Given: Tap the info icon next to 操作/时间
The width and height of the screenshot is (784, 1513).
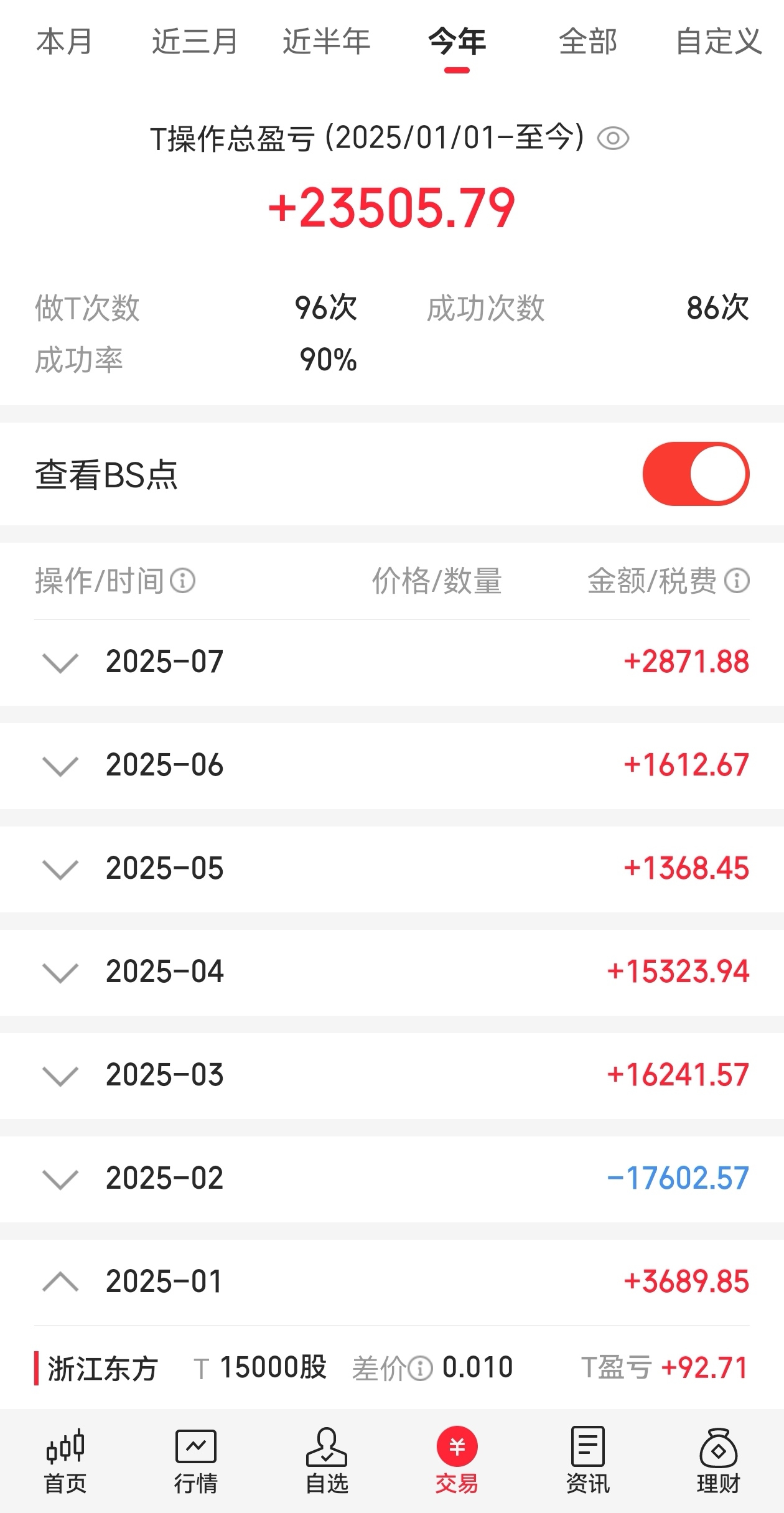Looking at the screenshot, I should pos(183,581).
